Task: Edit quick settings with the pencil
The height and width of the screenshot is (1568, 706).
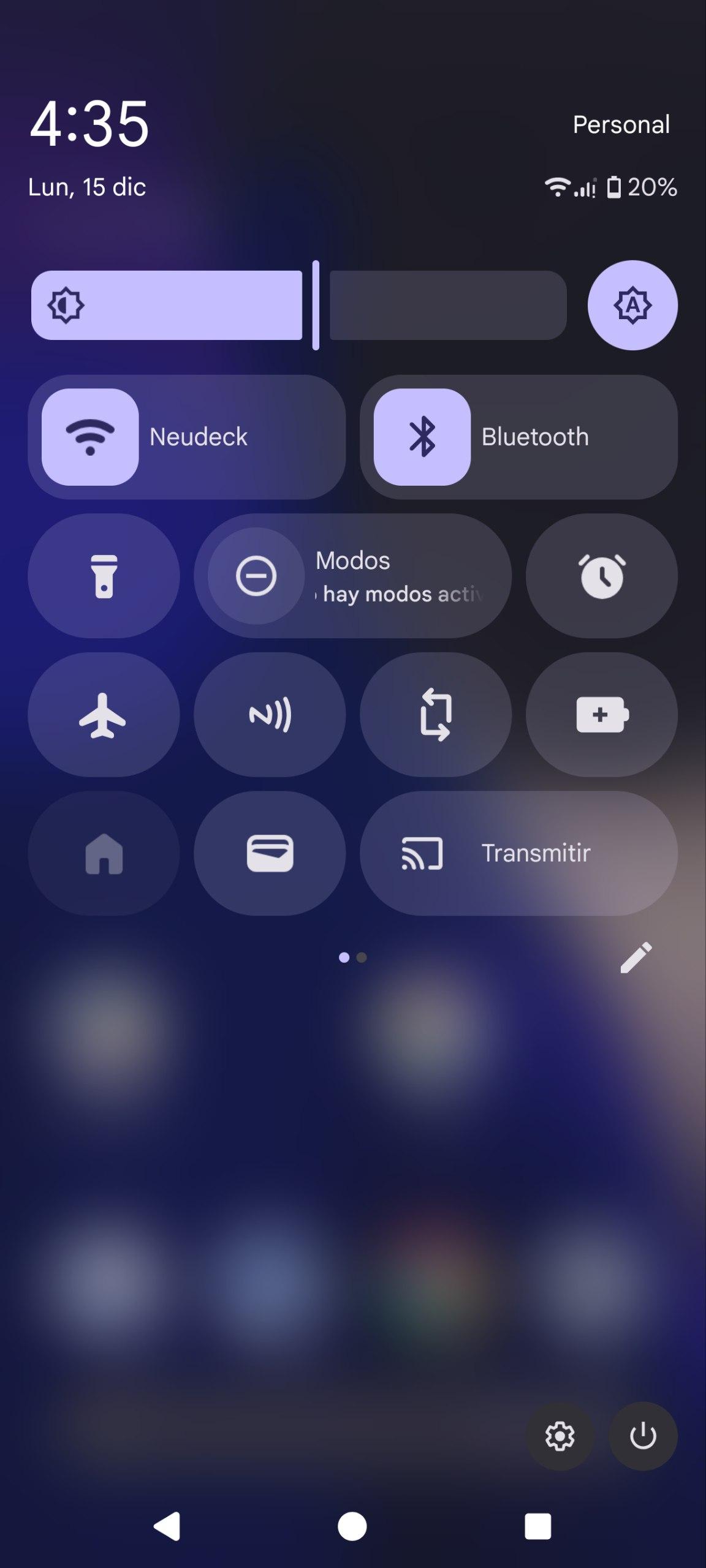Action: point(636,957)
